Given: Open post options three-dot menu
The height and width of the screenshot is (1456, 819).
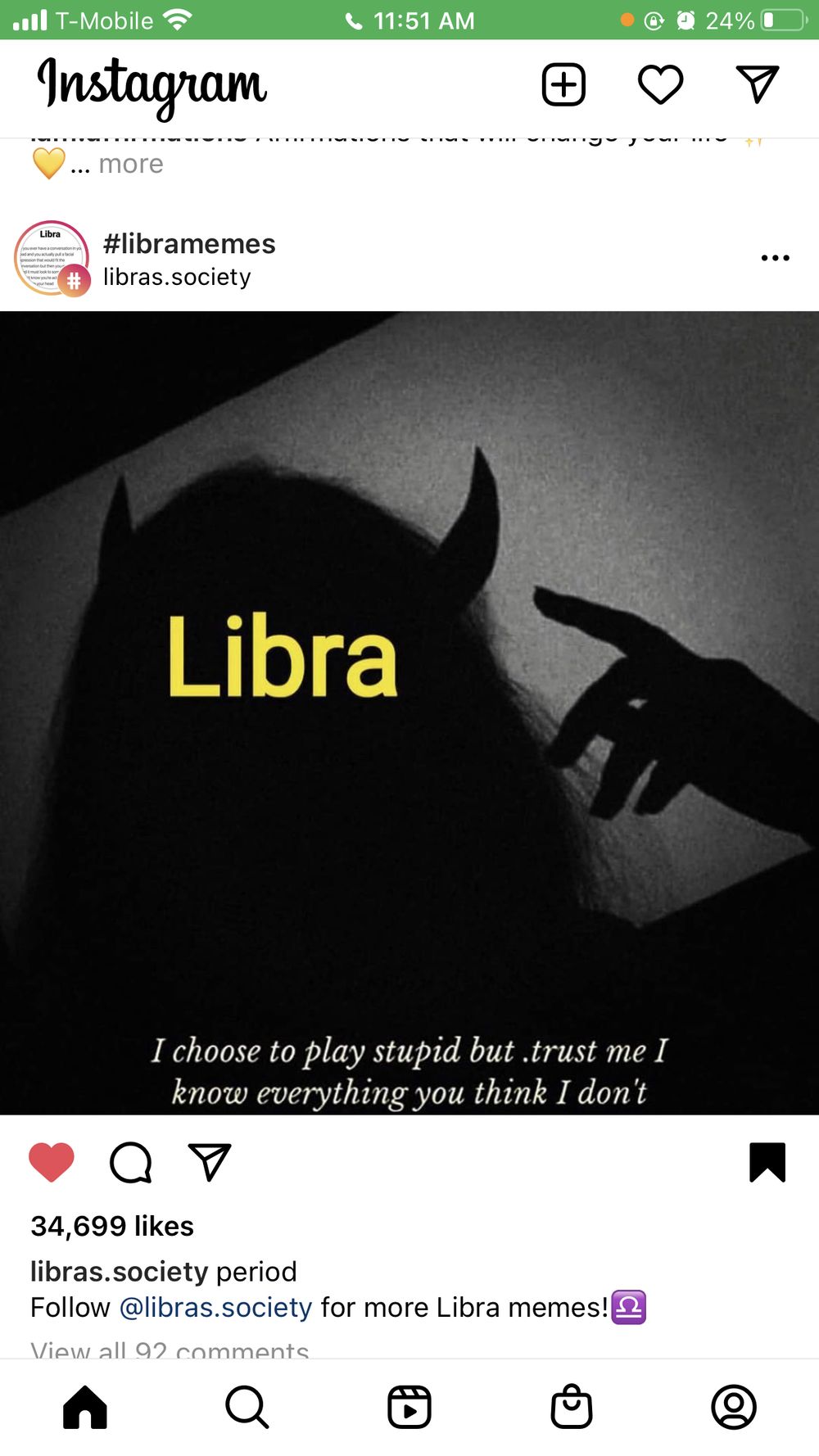Looking at the screenshot, I should click(775, 258).
